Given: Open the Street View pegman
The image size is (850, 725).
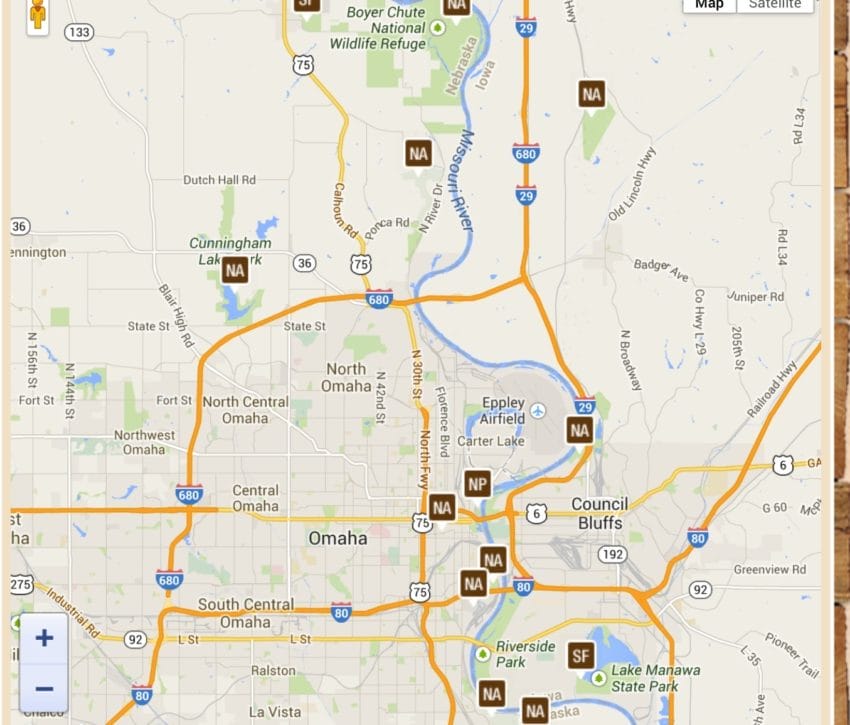Looking at the screenshot, I should tap(38, 14).
